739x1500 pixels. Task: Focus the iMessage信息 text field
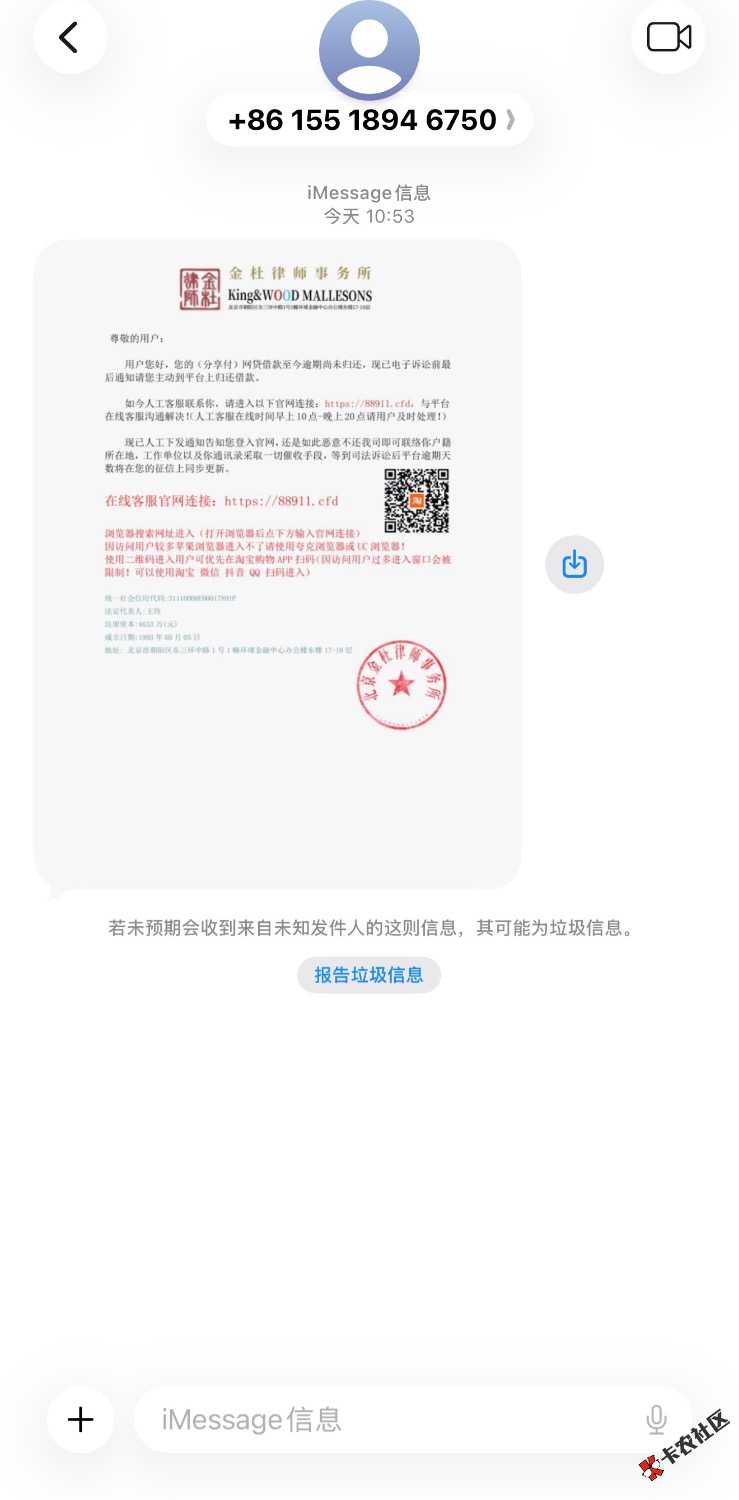(x=390, y=1419)
